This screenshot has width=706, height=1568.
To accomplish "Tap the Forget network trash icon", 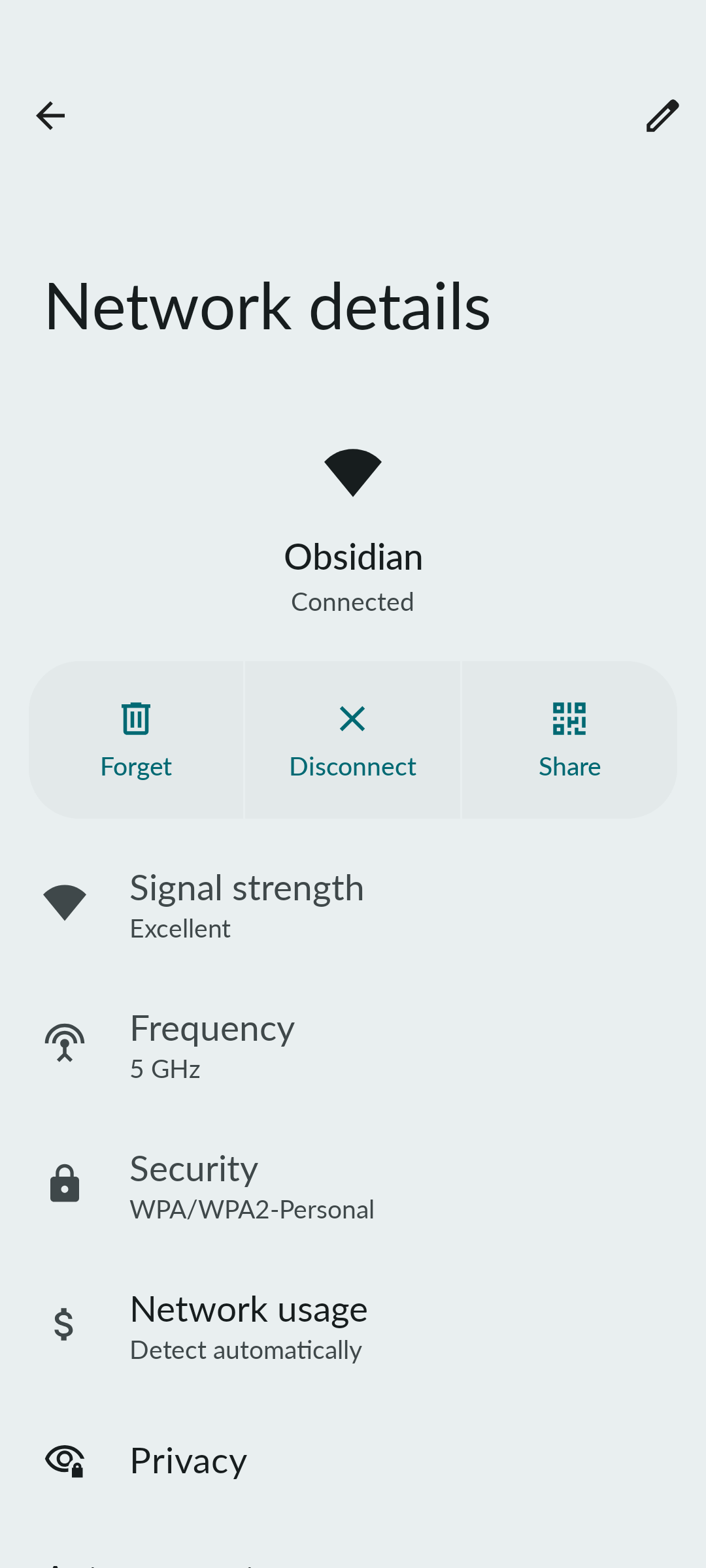I will [136, 719].
